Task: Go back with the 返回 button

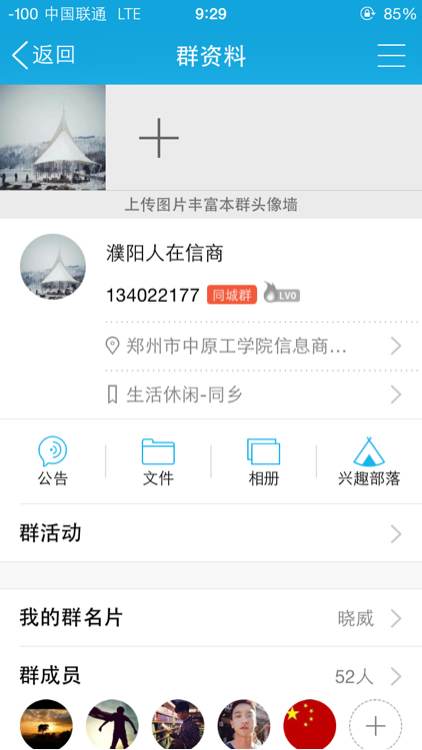Action: point(43,55)
